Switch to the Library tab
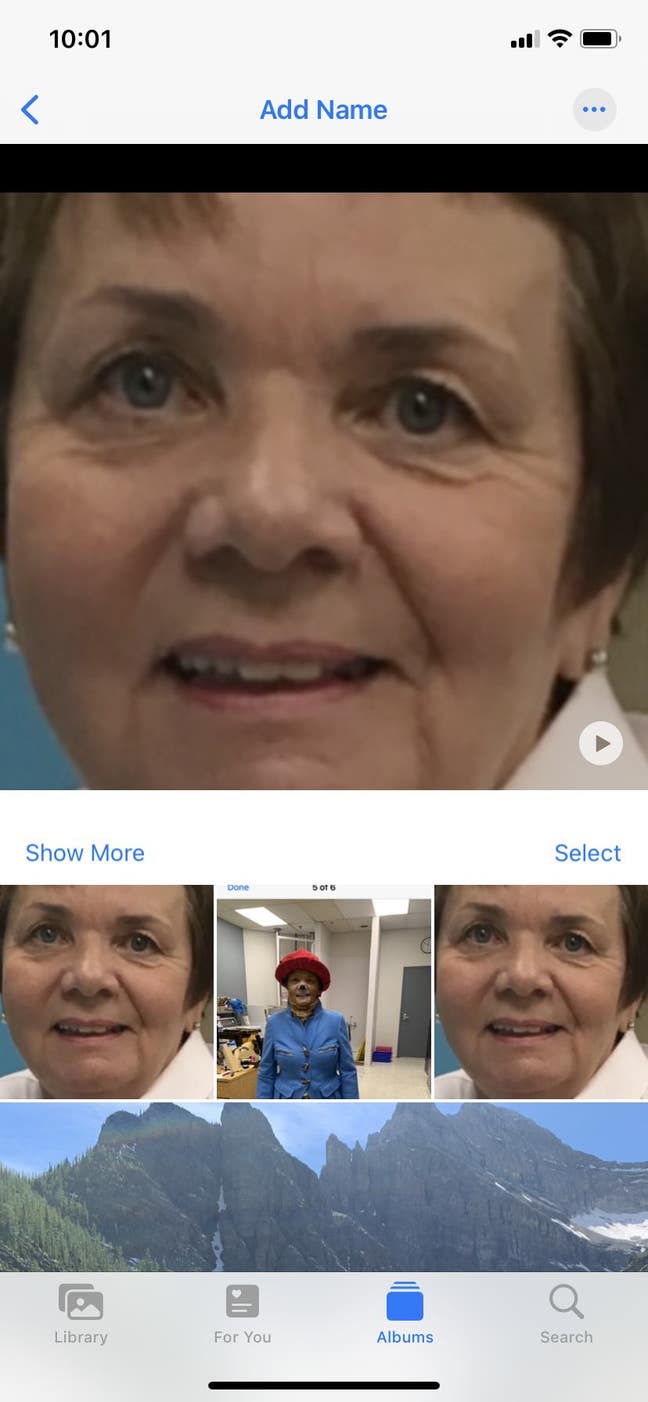Screen dimensions: 648x1402 coord(81,1315)
